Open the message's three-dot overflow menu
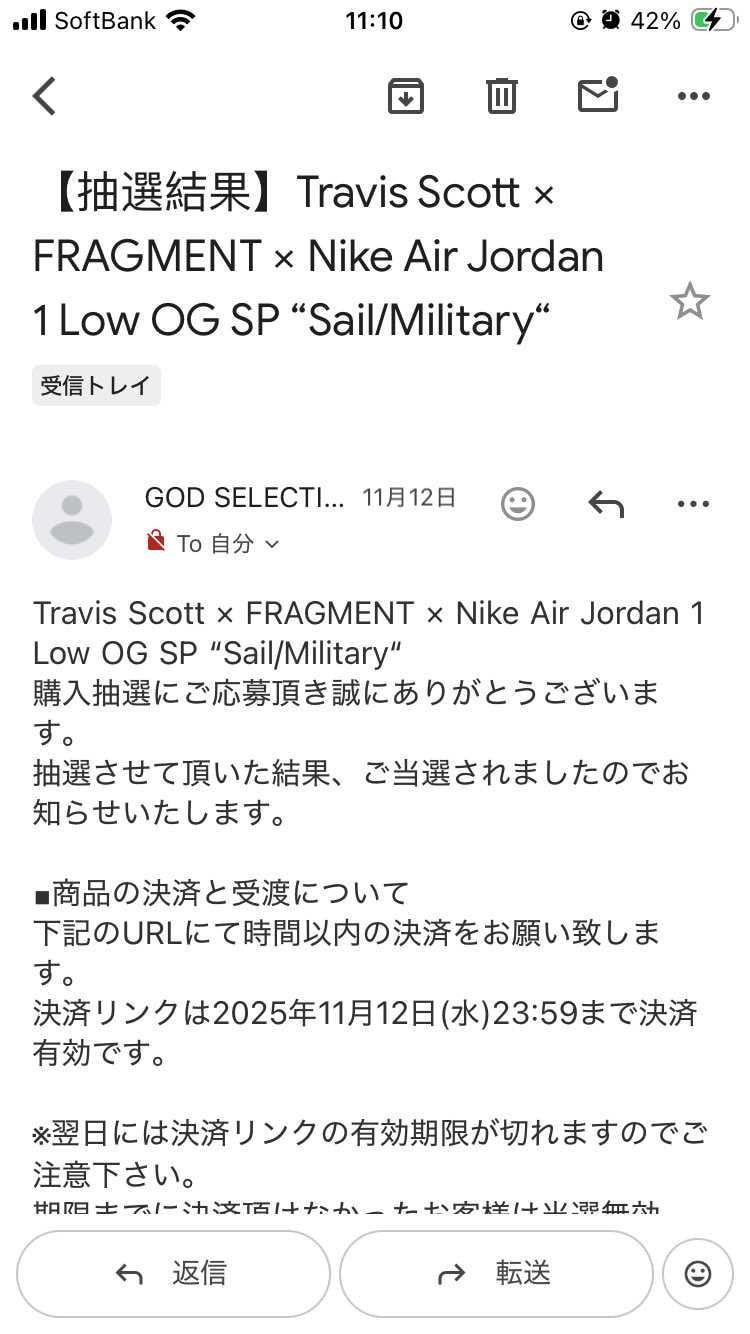 pos(693,503)
